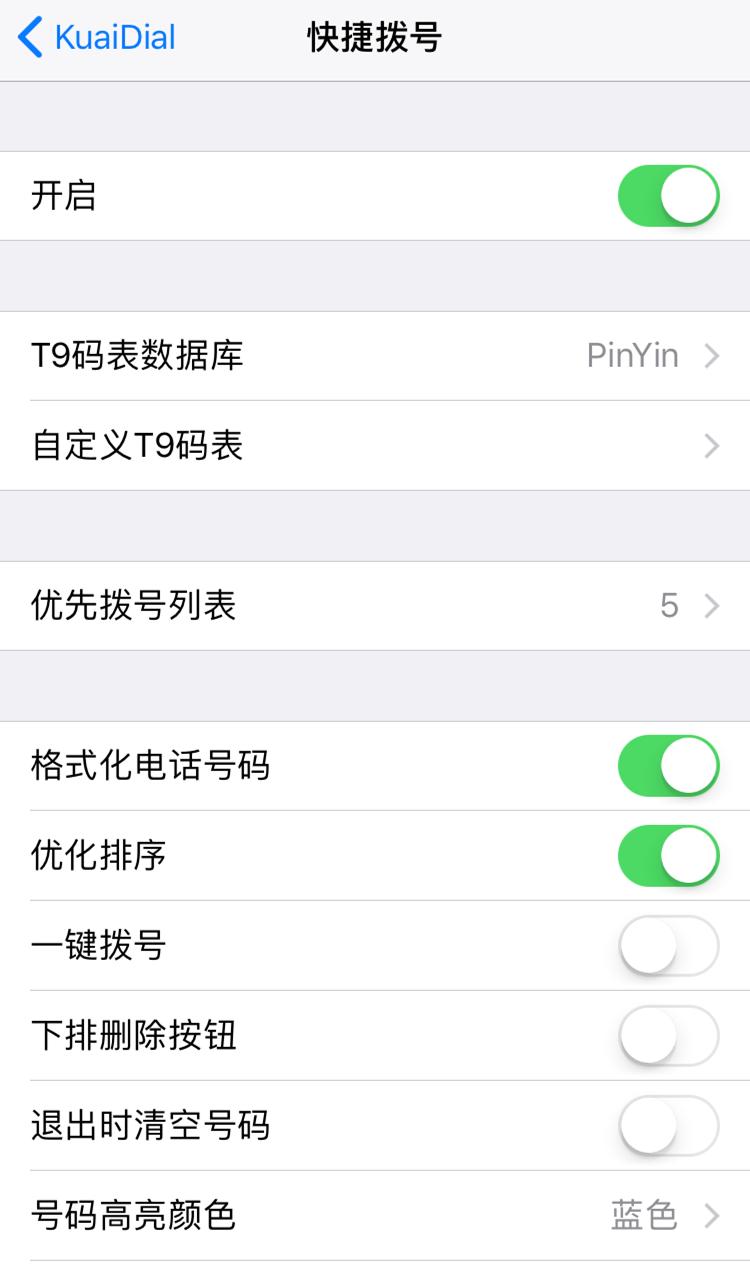The image size is (750, 1287).
Task: Tap the chevron beside 自定义T9码表
Action: [712, 446]
